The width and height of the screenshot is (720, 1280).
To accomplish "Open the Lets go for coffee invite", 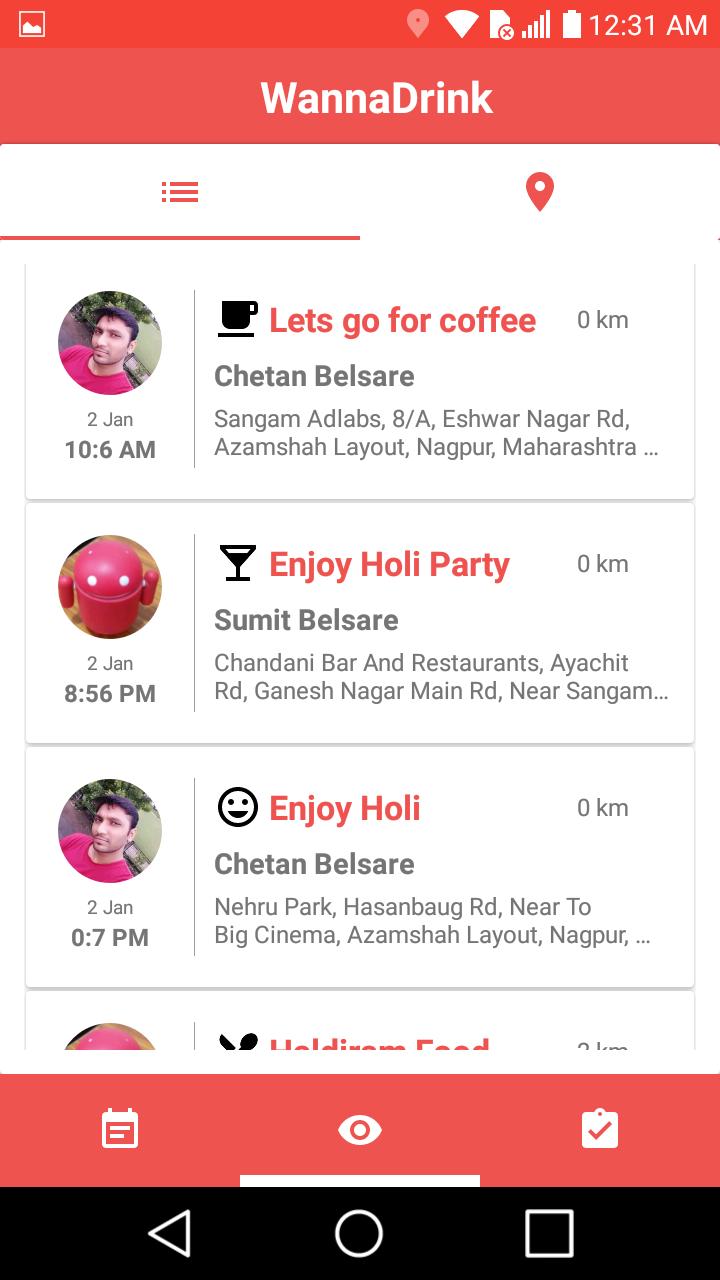I will click(x=402, y=321).
